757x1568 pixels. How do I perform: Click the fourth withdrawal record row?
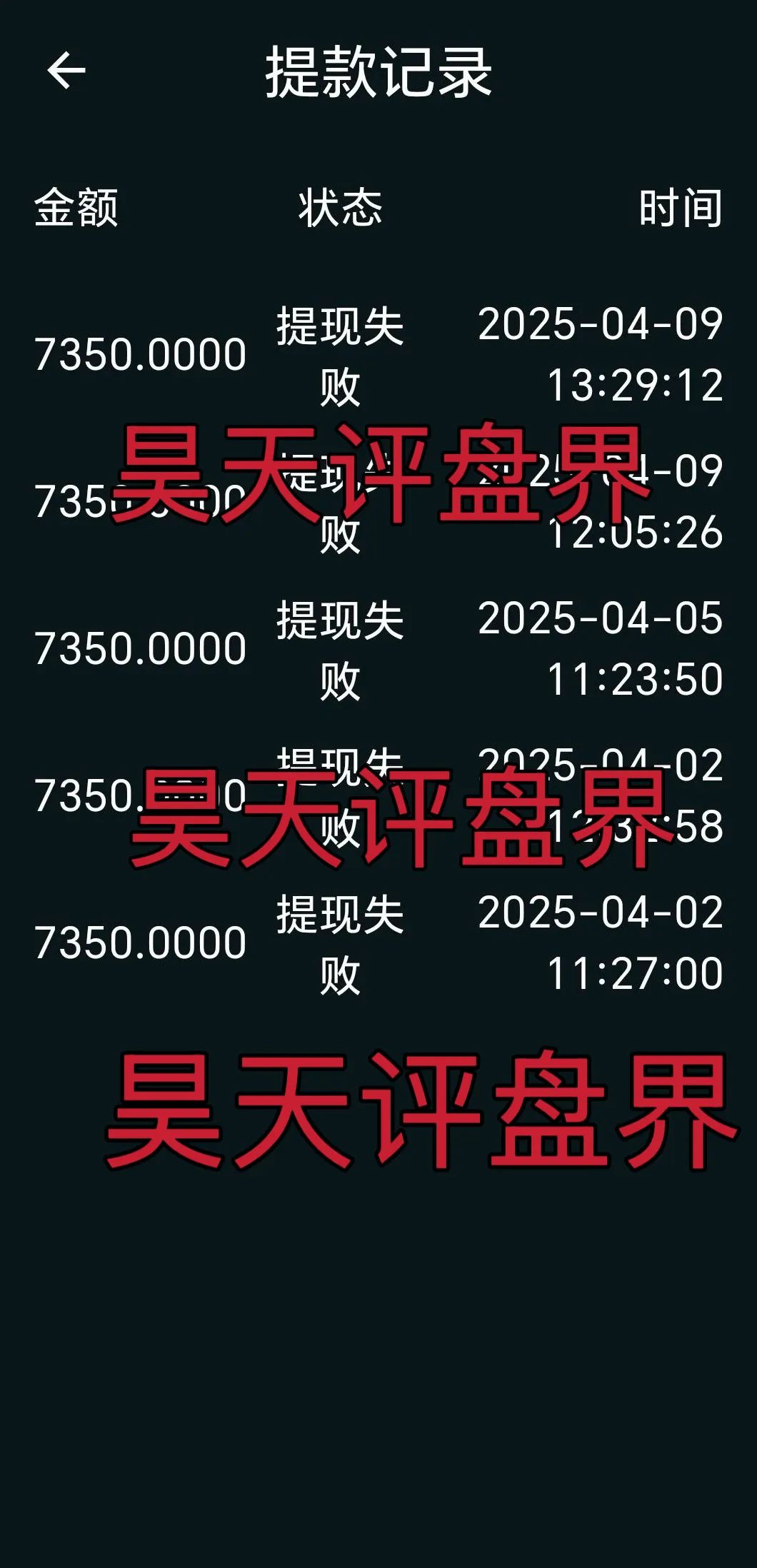(x=140, y=793)
